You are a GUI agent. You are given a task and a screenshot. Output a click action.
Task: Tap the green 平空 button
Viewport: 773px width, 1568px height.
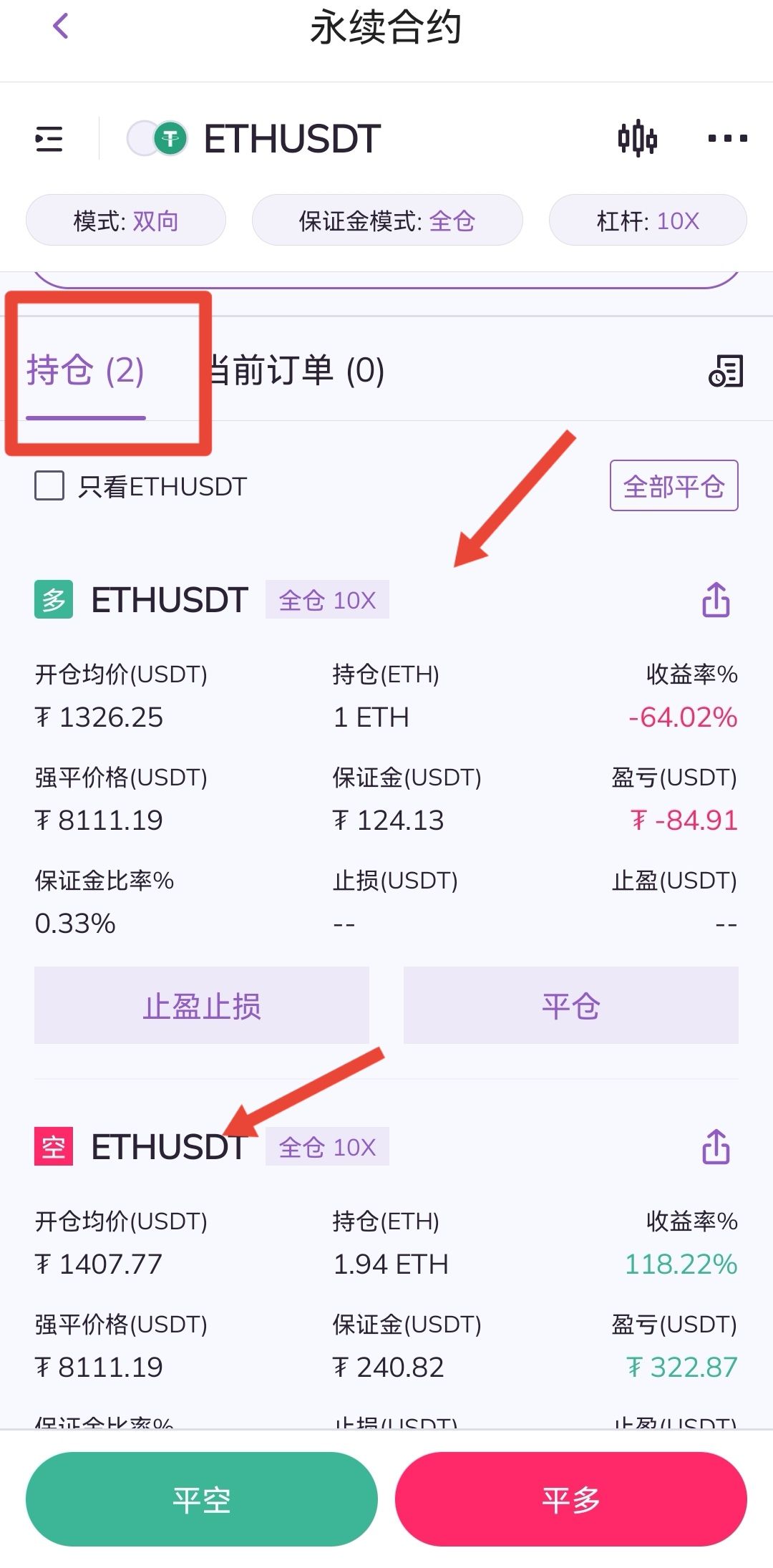click(x=202, y=1499)
